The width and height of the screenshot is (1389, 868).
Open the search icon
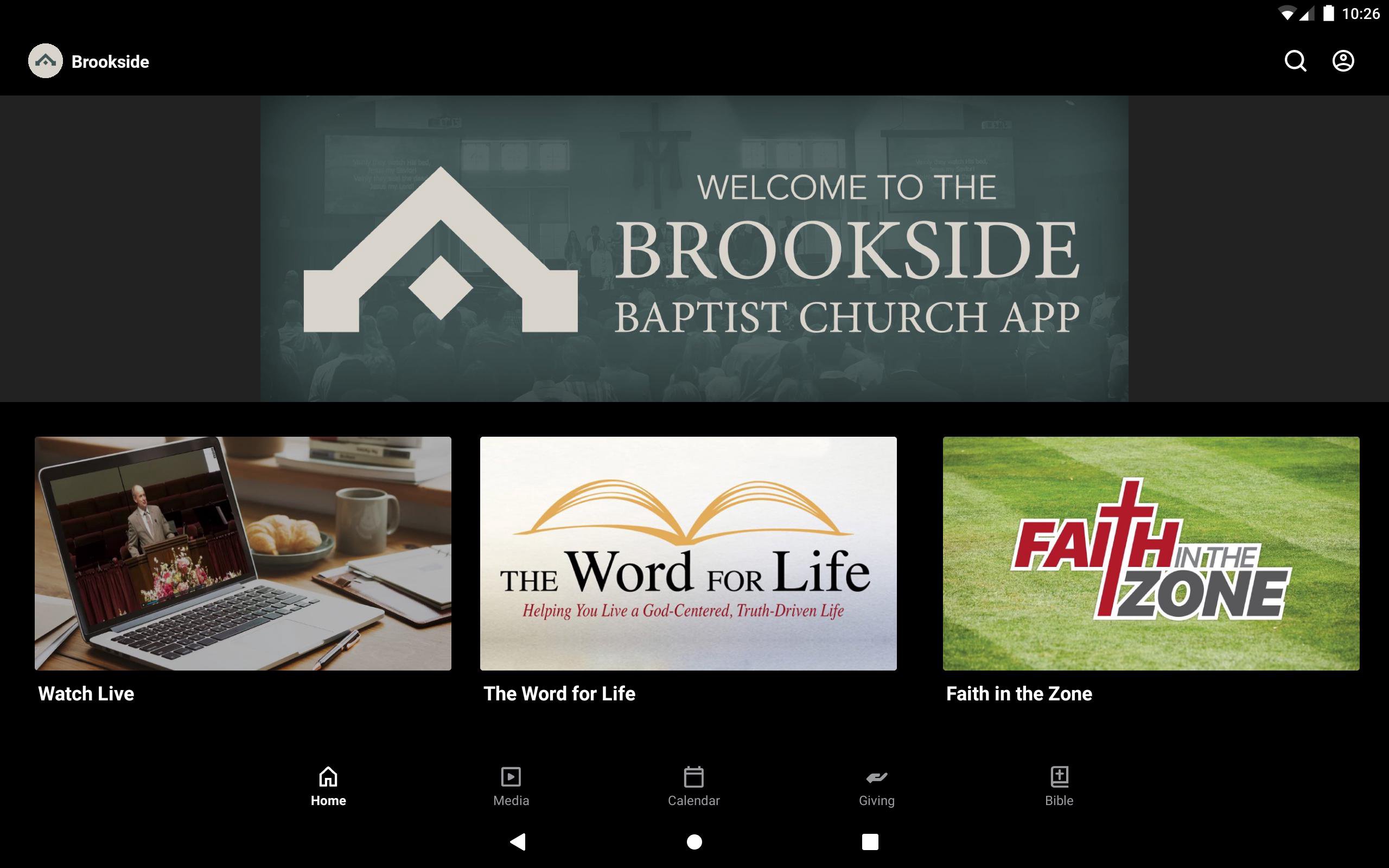[1295, 61]
